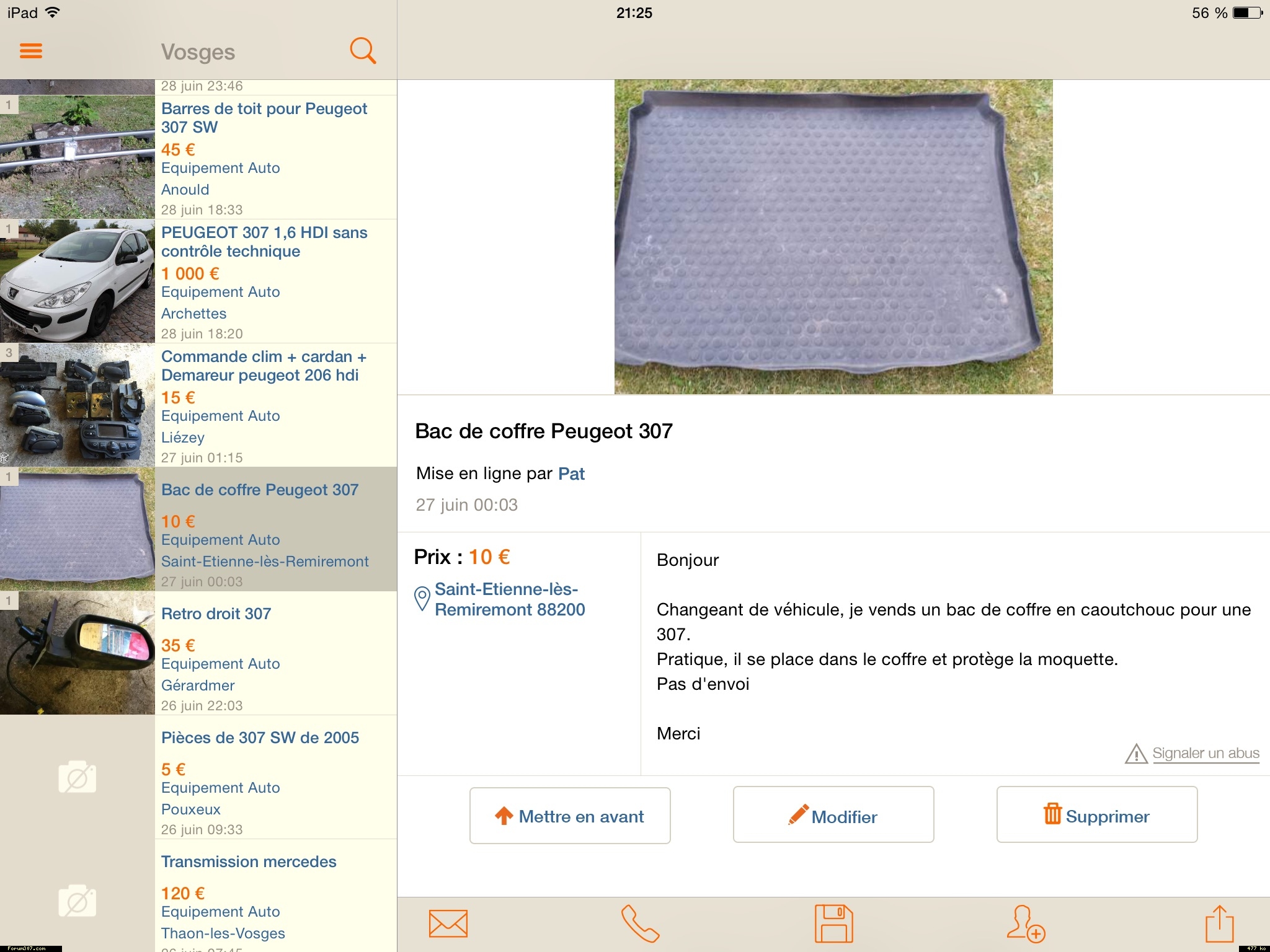Image resolution: width=1270 pixels, height=952 pixels.
Task: Open the search magnifier icon
Action: click(x=363, y=51)
